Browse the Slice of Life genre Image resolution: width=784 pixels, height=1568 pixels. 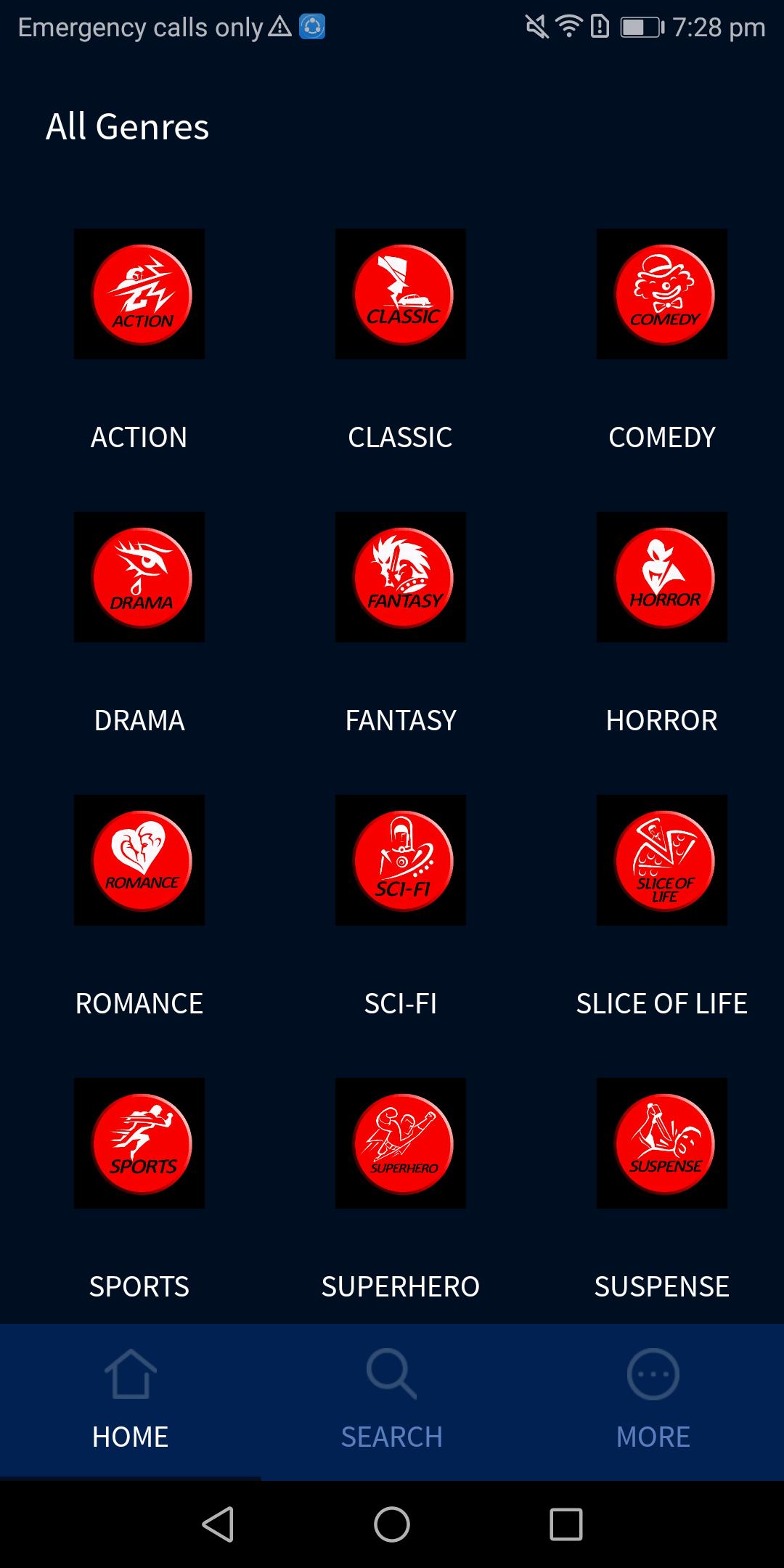(x=662, y=860)
